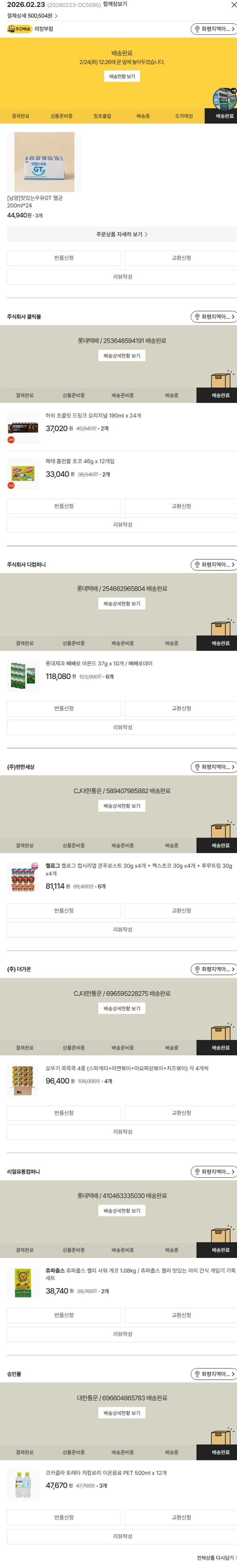
Task: View delivery details for CJ대한통운 696595228275
Action: (x=122, y=1009)
